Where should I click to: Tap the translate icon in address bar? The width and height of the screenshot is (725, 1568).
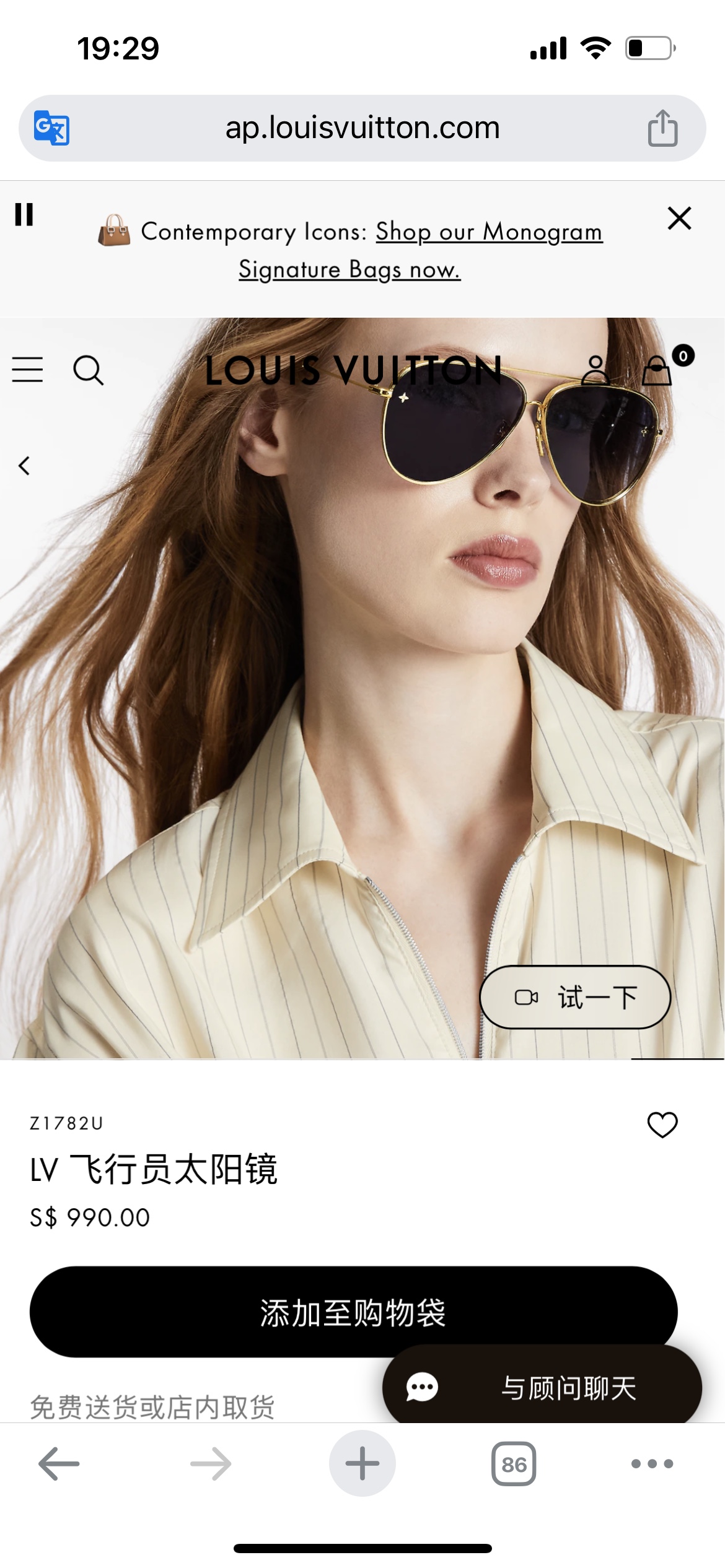tap(51, 128)
